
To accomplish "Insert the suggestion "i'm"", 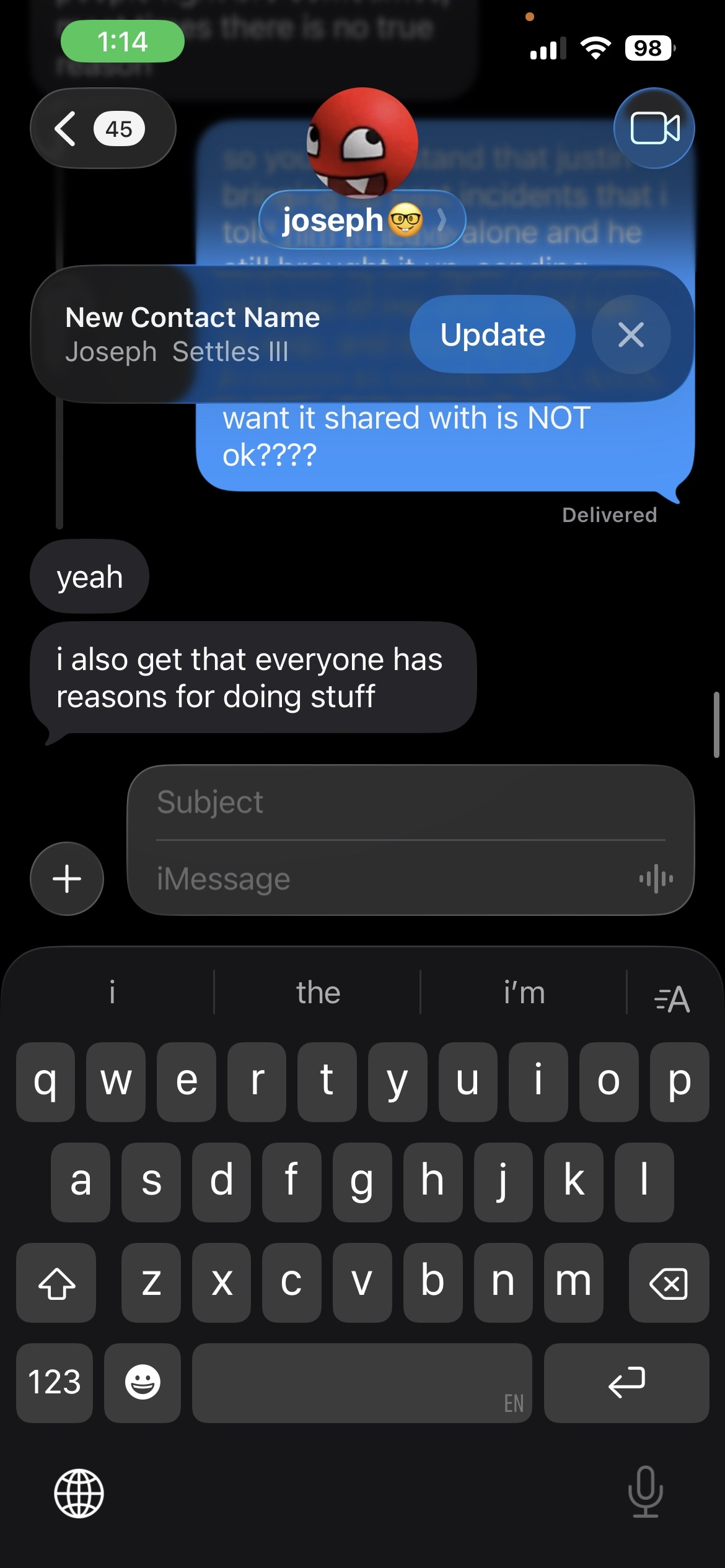I will pyautogui.click(x=524, y=993).
